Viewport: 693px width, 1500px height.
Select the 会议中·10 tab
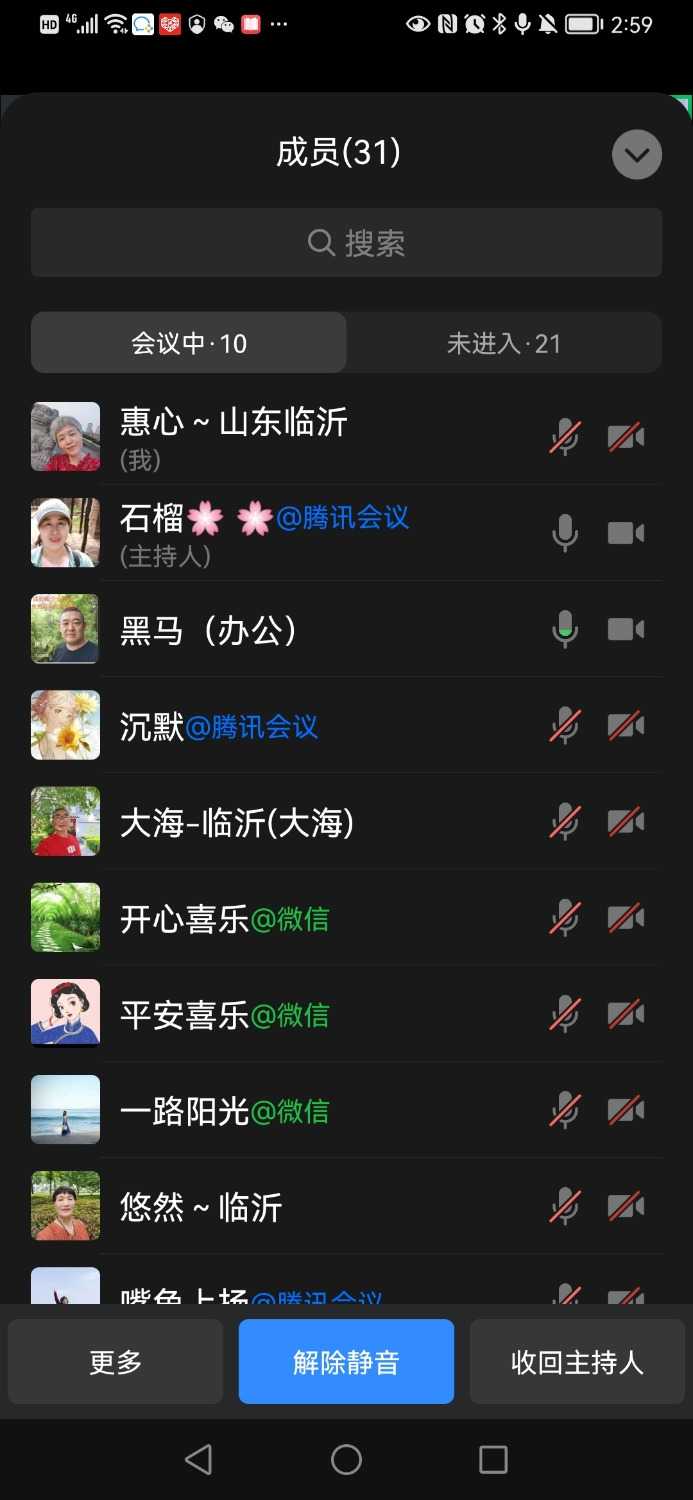tap(189, 343)
